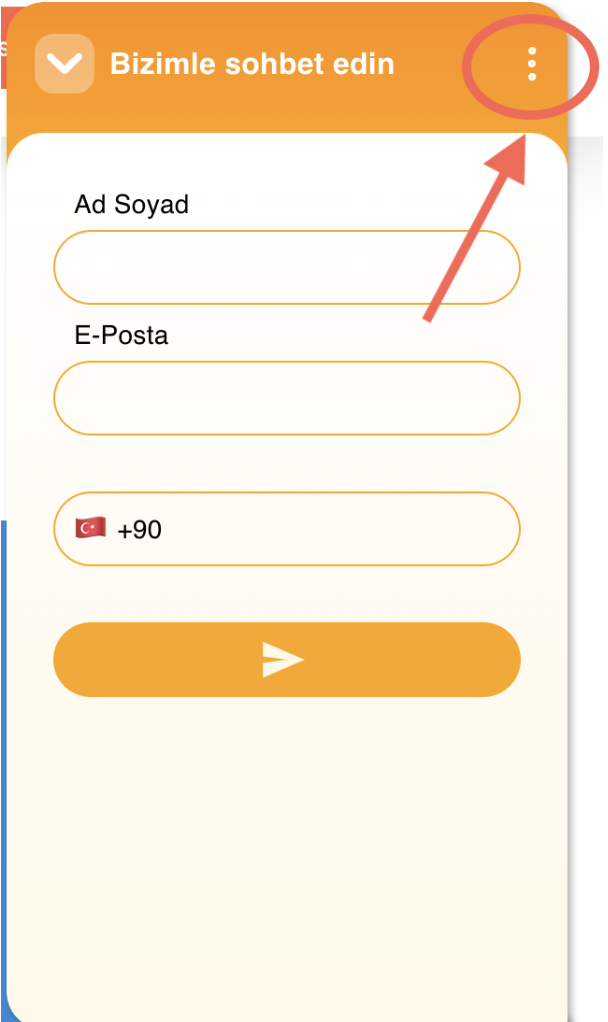Submit the form with the send arrow button
The width and height of the screenshot is (608, 1022).
tap(287, 660)
